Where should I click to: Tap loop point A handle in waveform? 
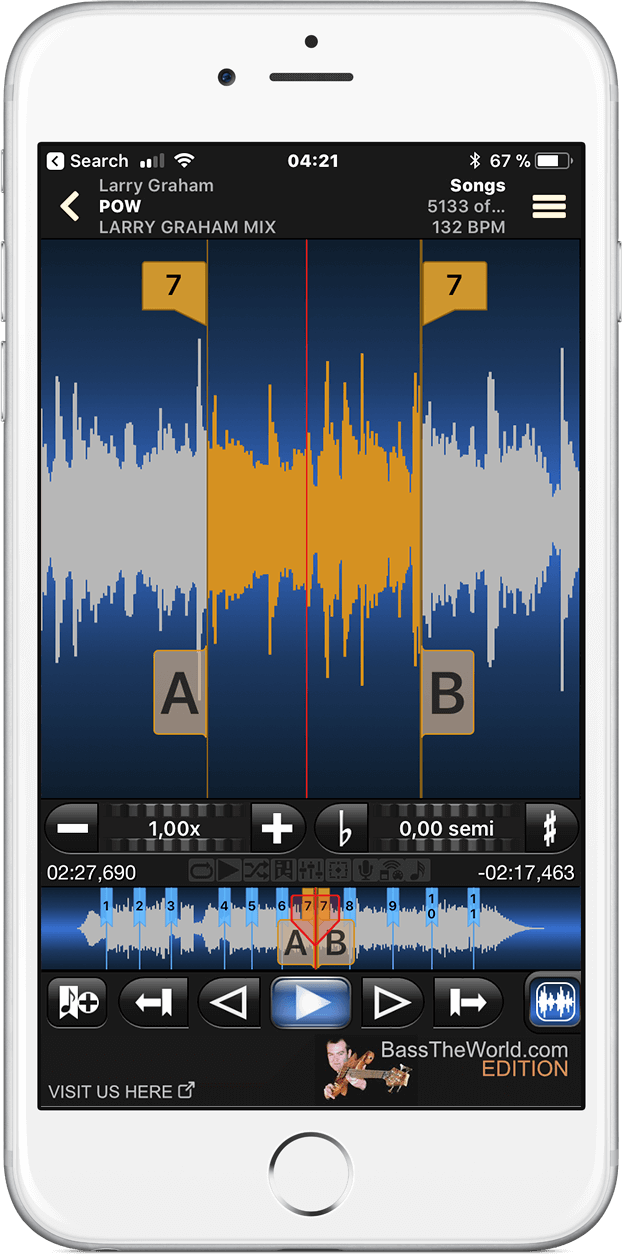point(180,692)
